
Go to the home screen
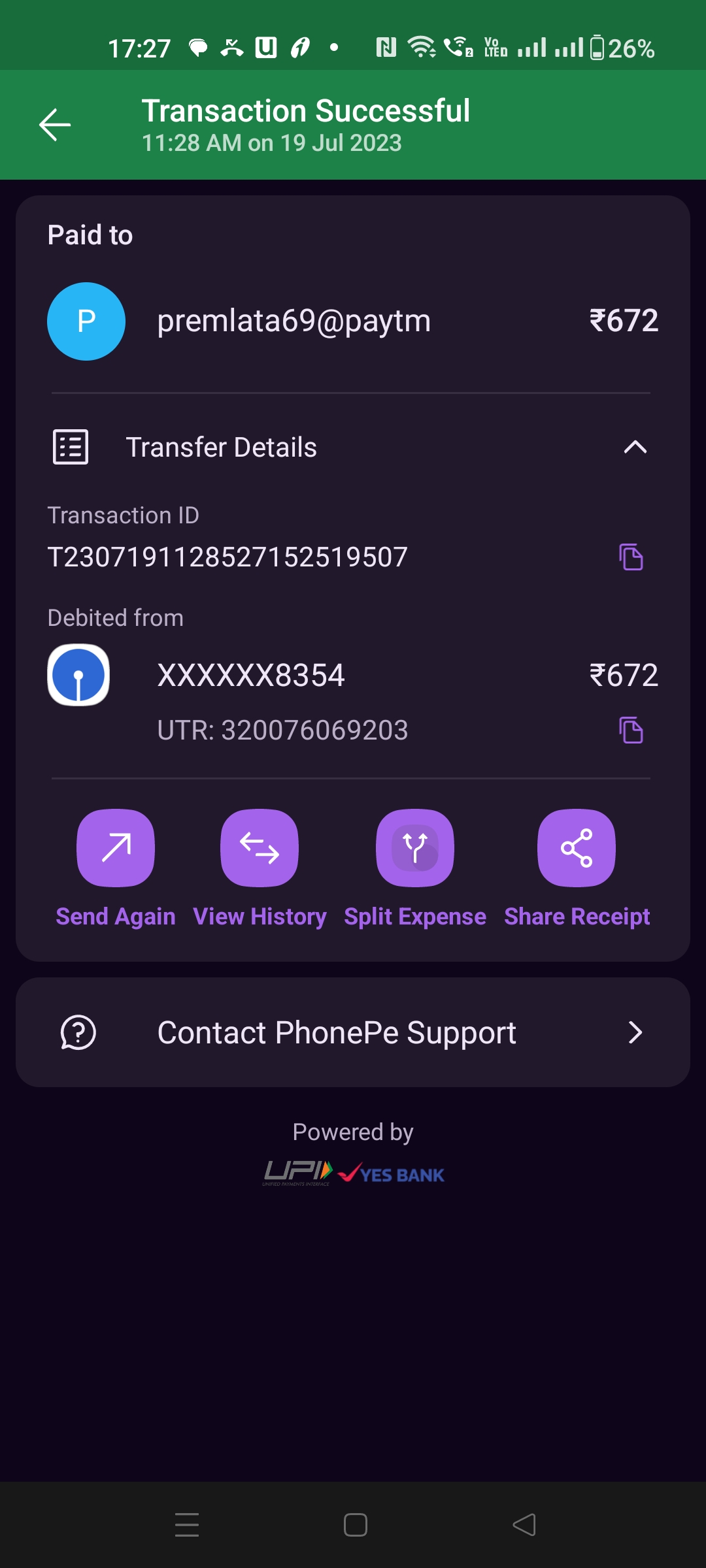pyautogui.click(x=355, y=1525)
